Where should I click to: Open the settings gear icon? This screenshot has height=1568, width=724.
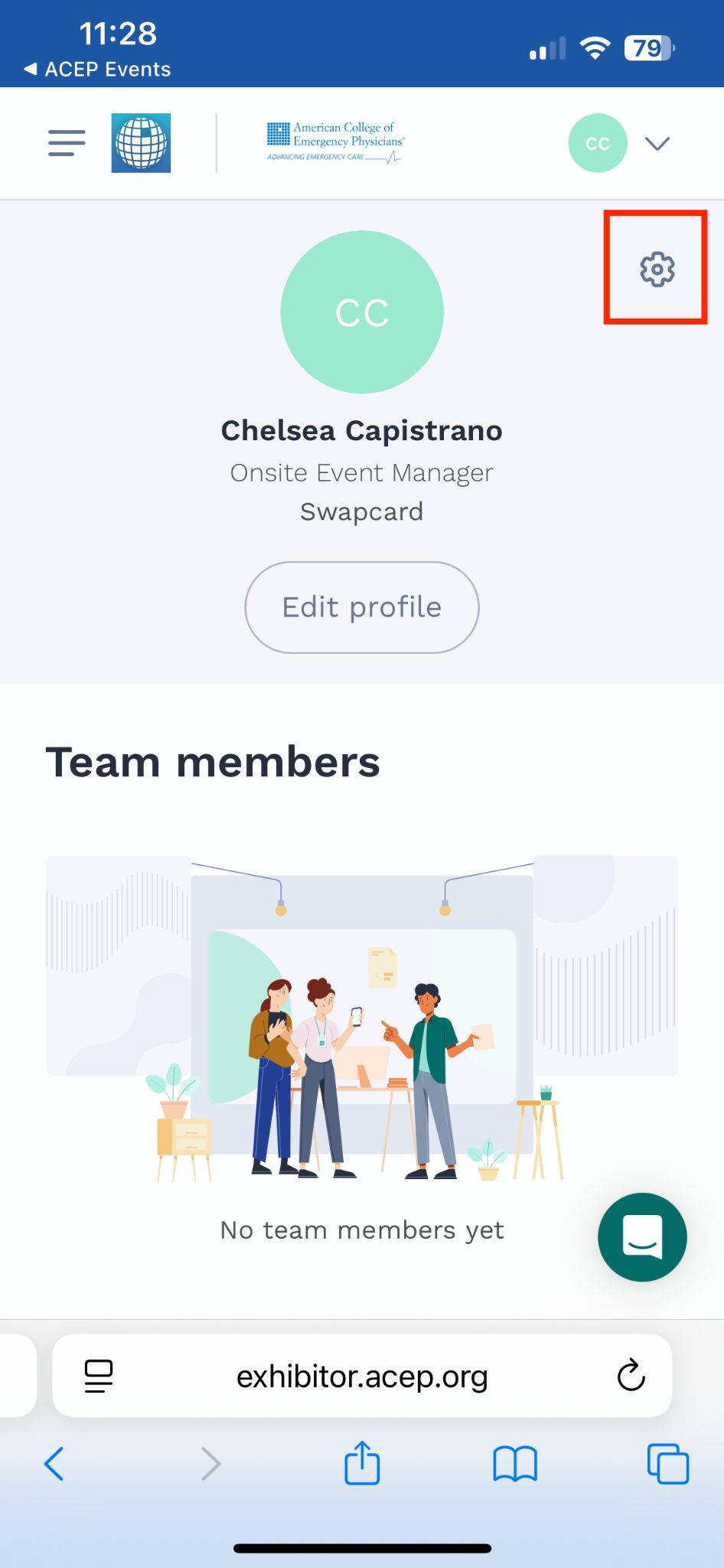pos(657,269)
